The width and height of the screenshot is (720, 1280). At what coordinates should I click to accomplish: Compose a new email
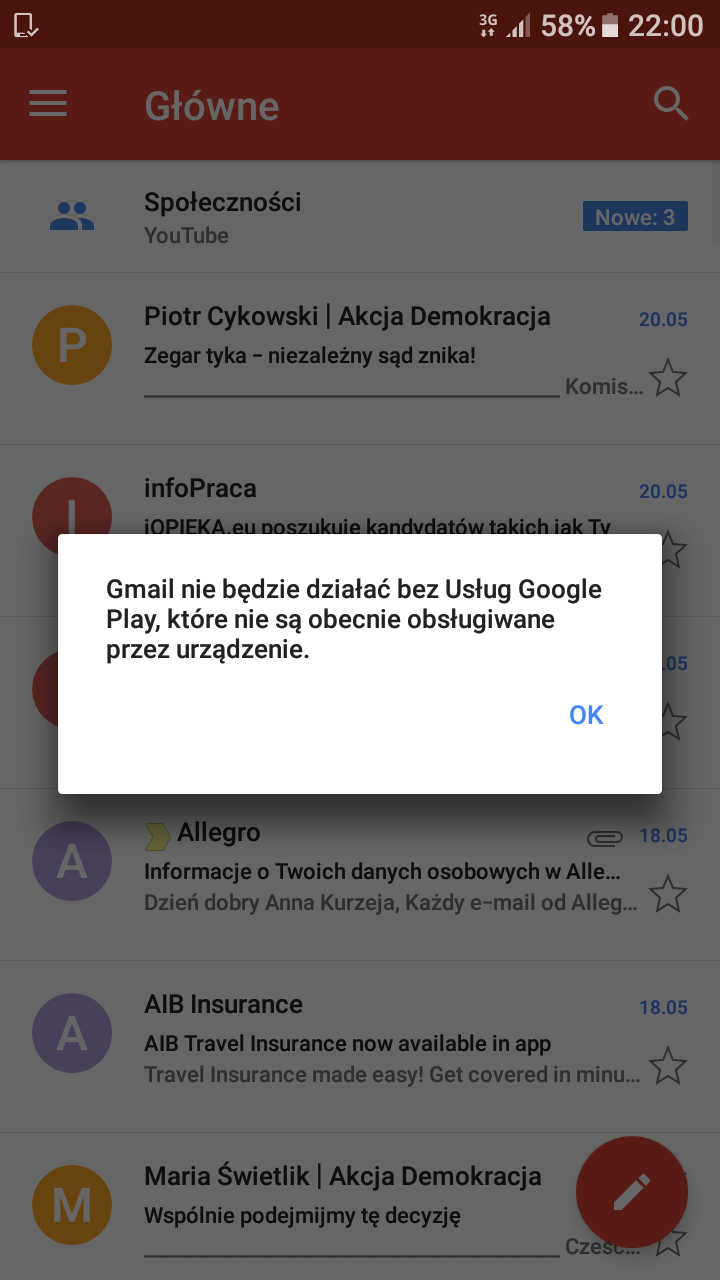632,1192
